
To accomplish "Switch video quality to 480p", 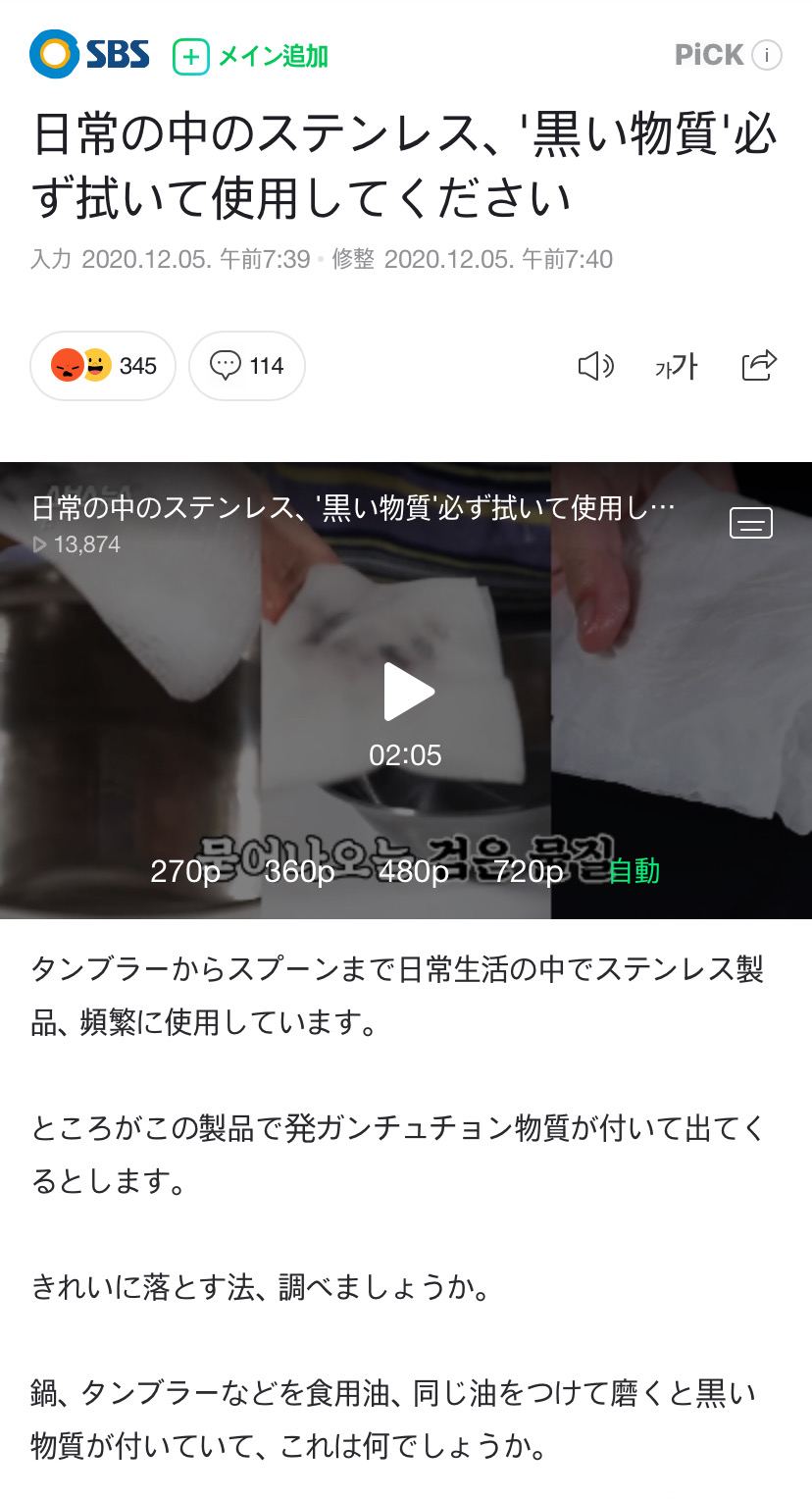I will pos(414,871).
